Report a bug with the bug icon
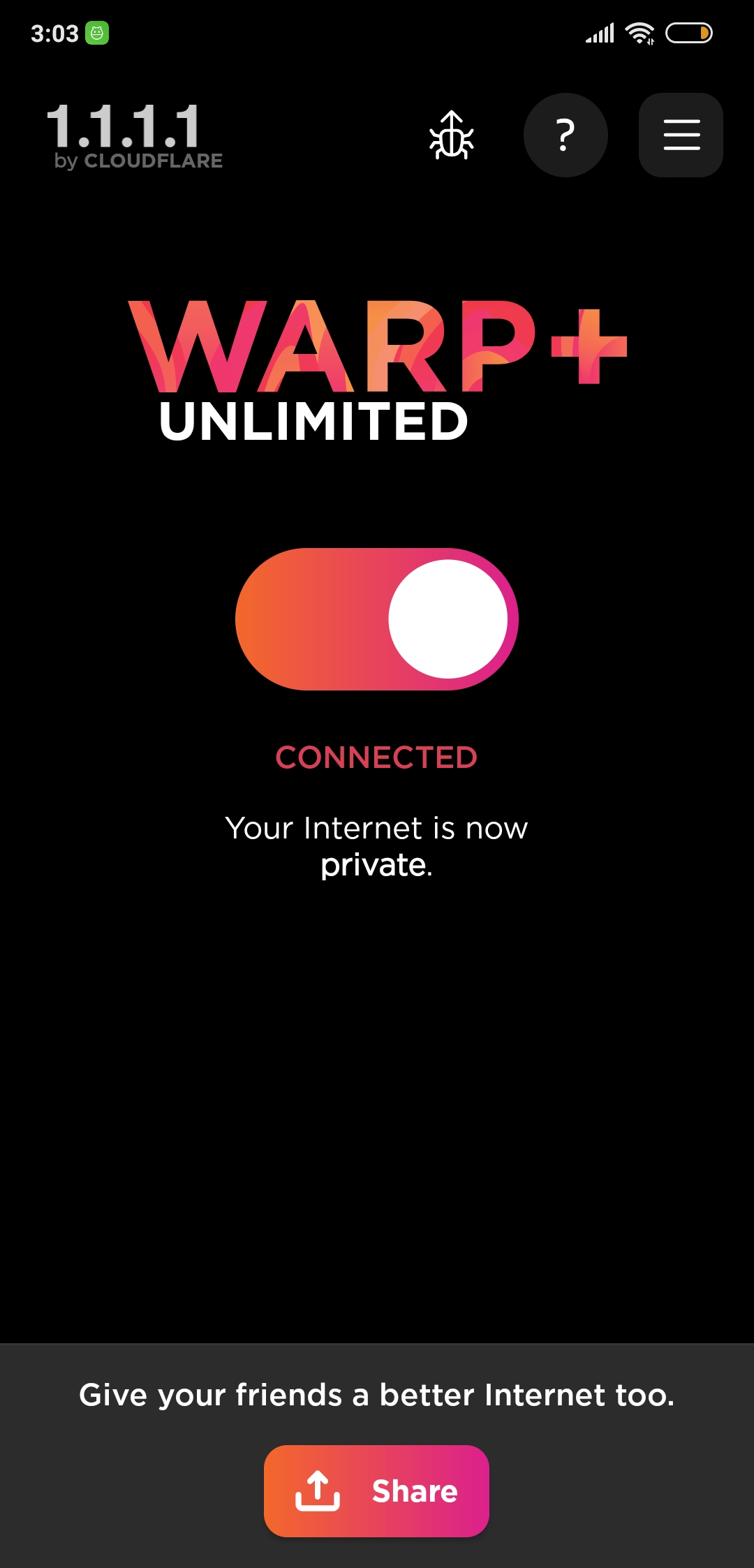 (x=452, y=135)
